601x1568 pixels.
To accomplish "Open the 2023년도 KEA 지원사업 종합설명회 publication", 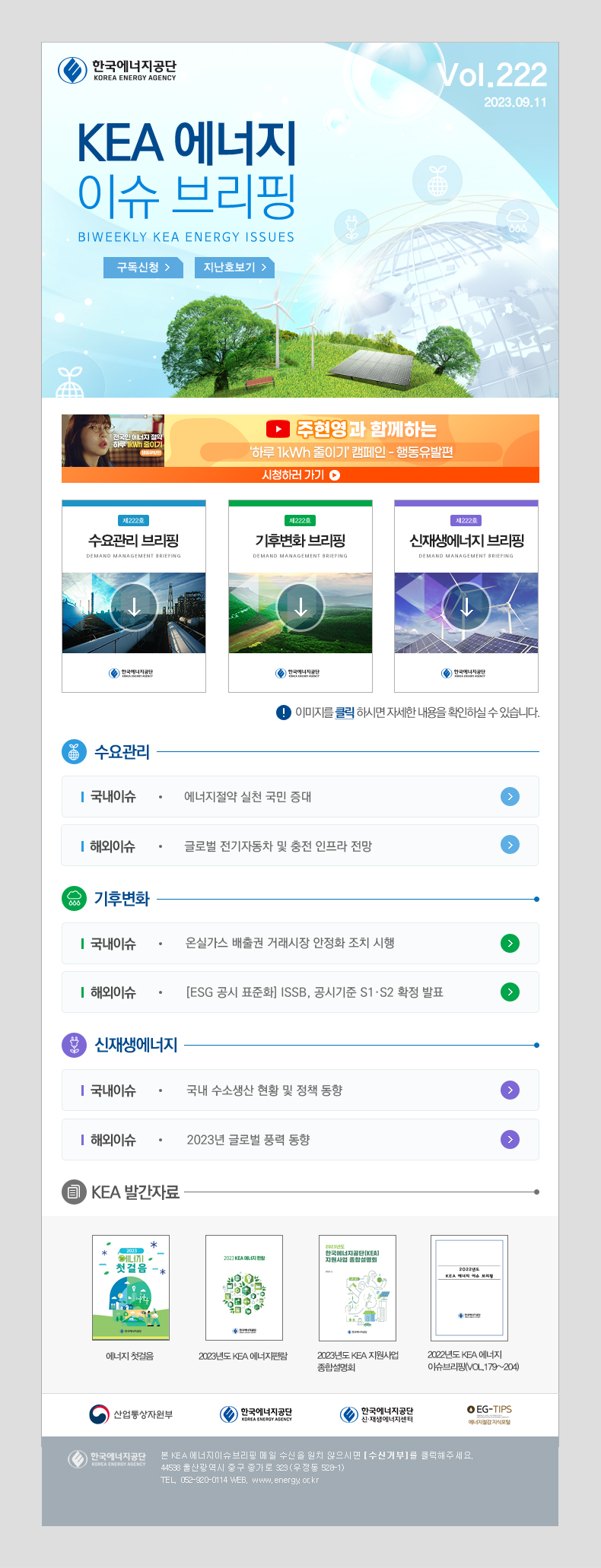I will (x=357, y=1287).
